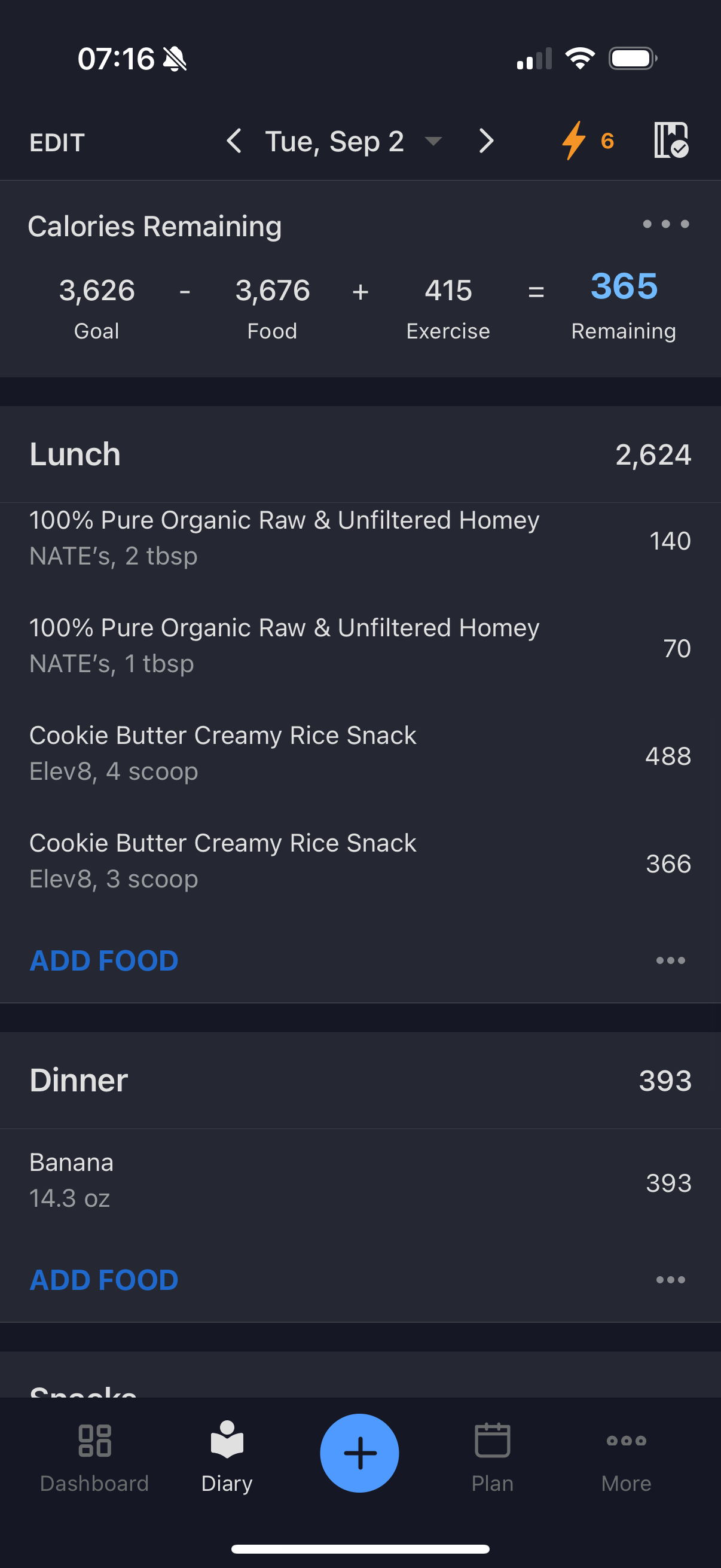This screenshot has height=1568, width=721.
Task: Go to the previous day
Action: point(234,141)
